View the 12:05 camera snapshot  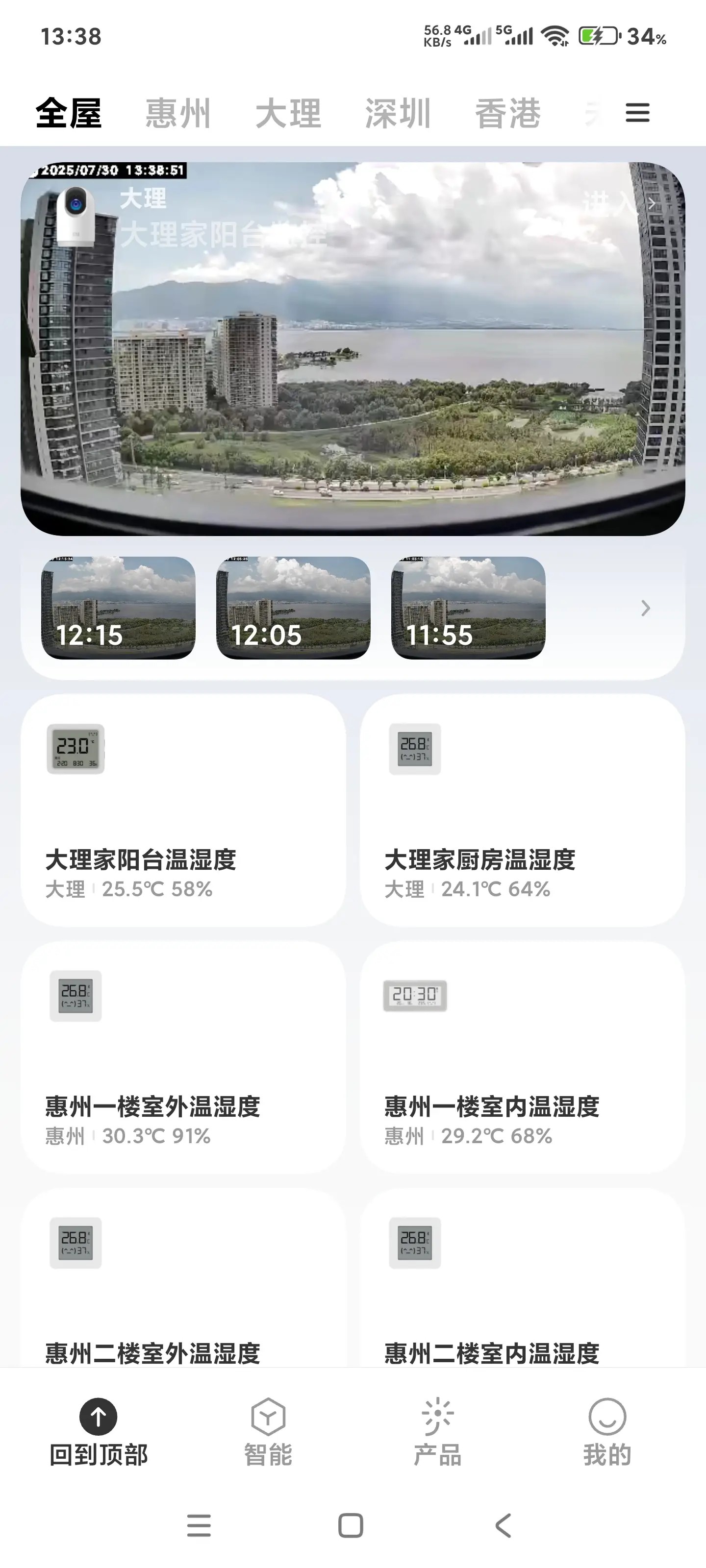tap(293, 608)
